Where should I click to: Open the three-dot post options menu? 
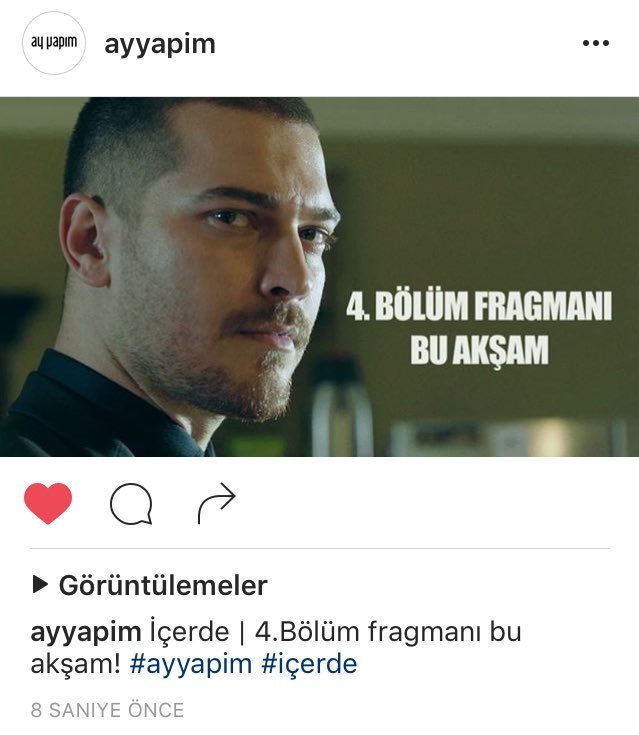595,44
